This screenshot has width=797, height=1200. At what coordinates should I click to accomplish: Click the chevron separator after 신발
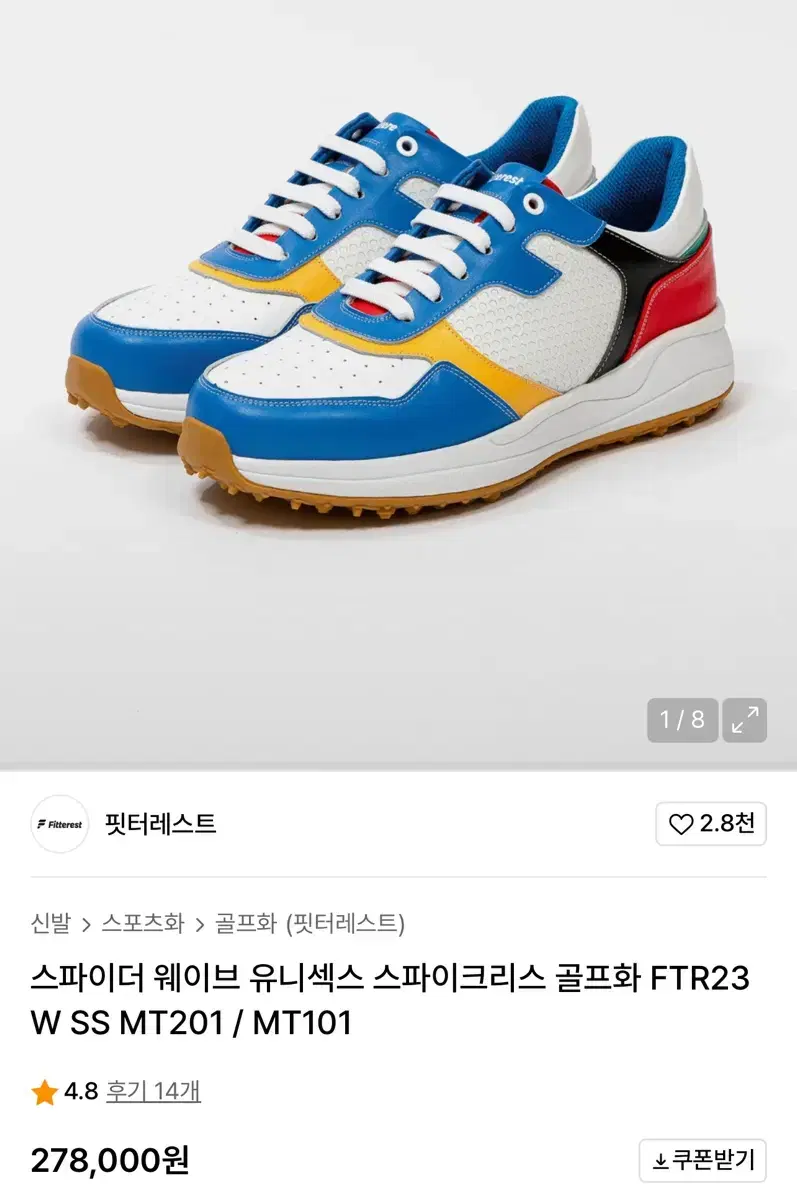[87, 924]
